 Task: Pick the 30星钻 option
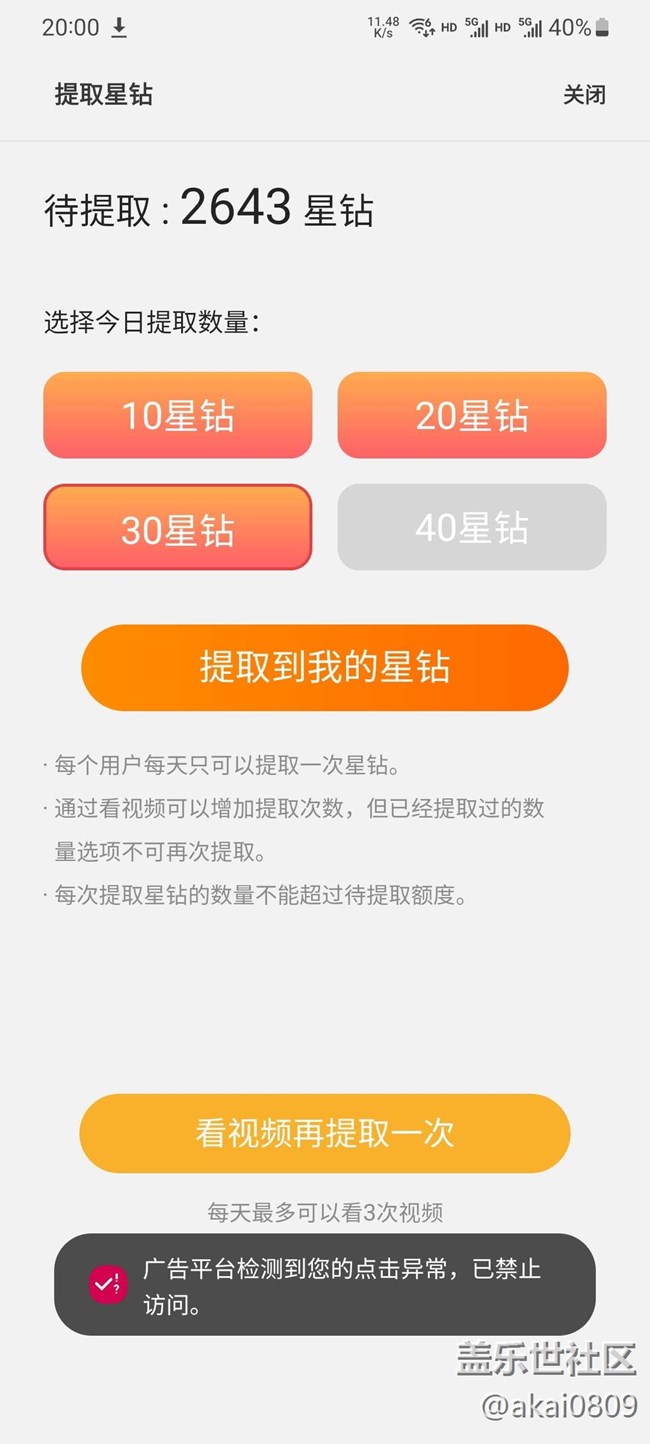point(178,527)
